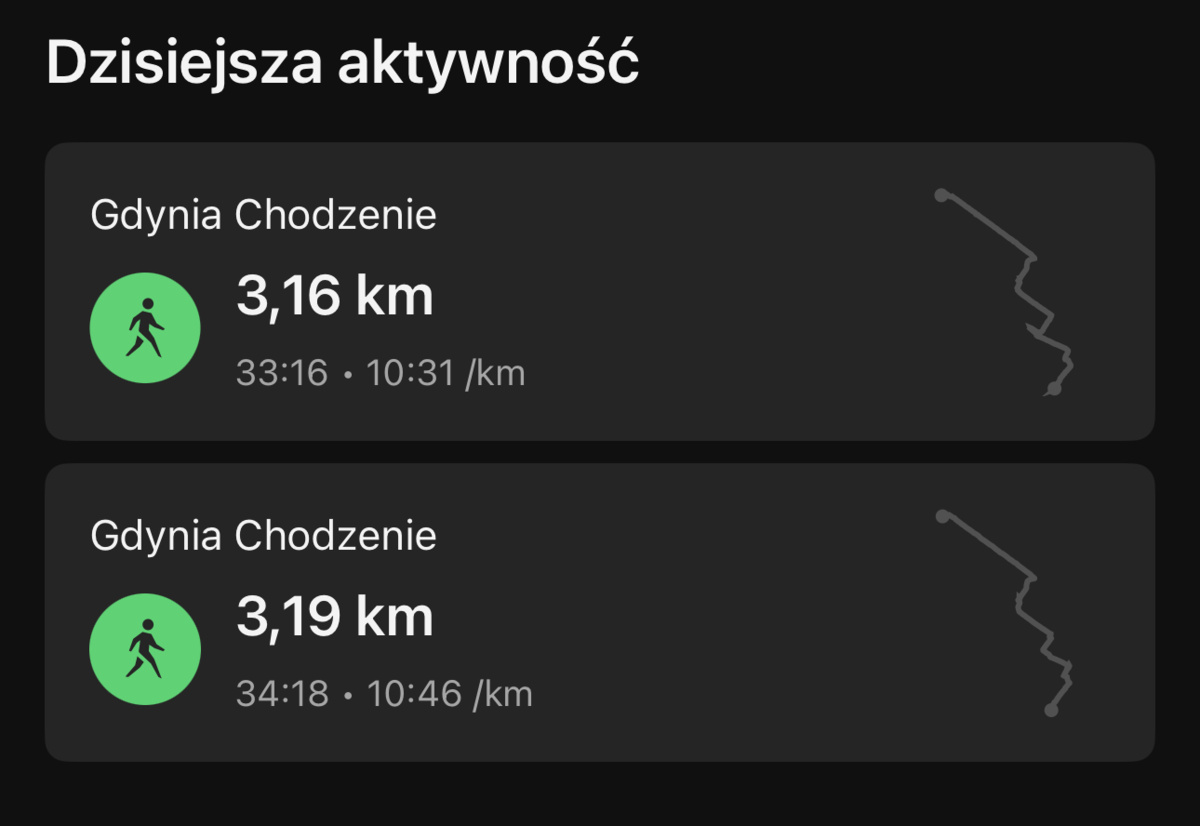Image resolution: width=1200 pixels, height=826 pixels.
Task: Open the 3,16 km Gdynia walk card
Action: click(x=600, y=292)
